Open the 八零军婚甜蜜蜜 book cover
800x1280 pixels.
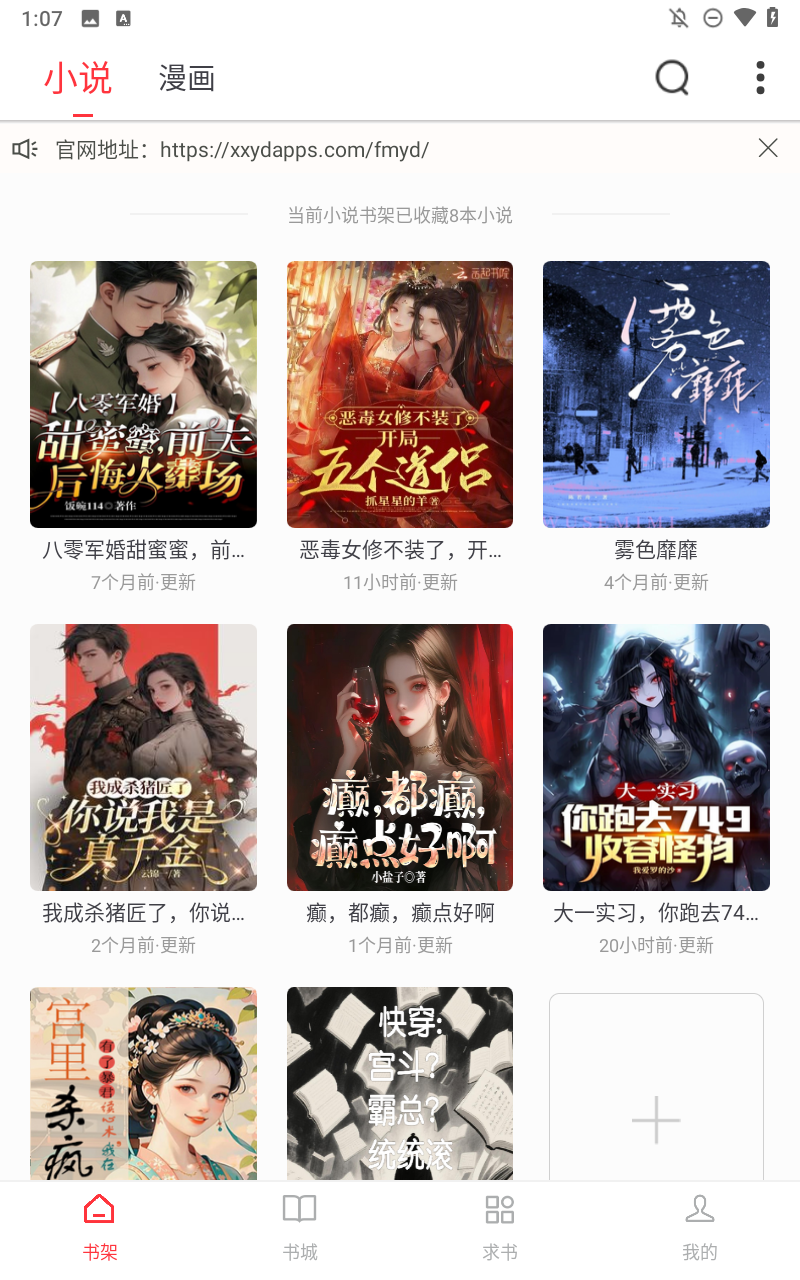click(x=143, y=394)
